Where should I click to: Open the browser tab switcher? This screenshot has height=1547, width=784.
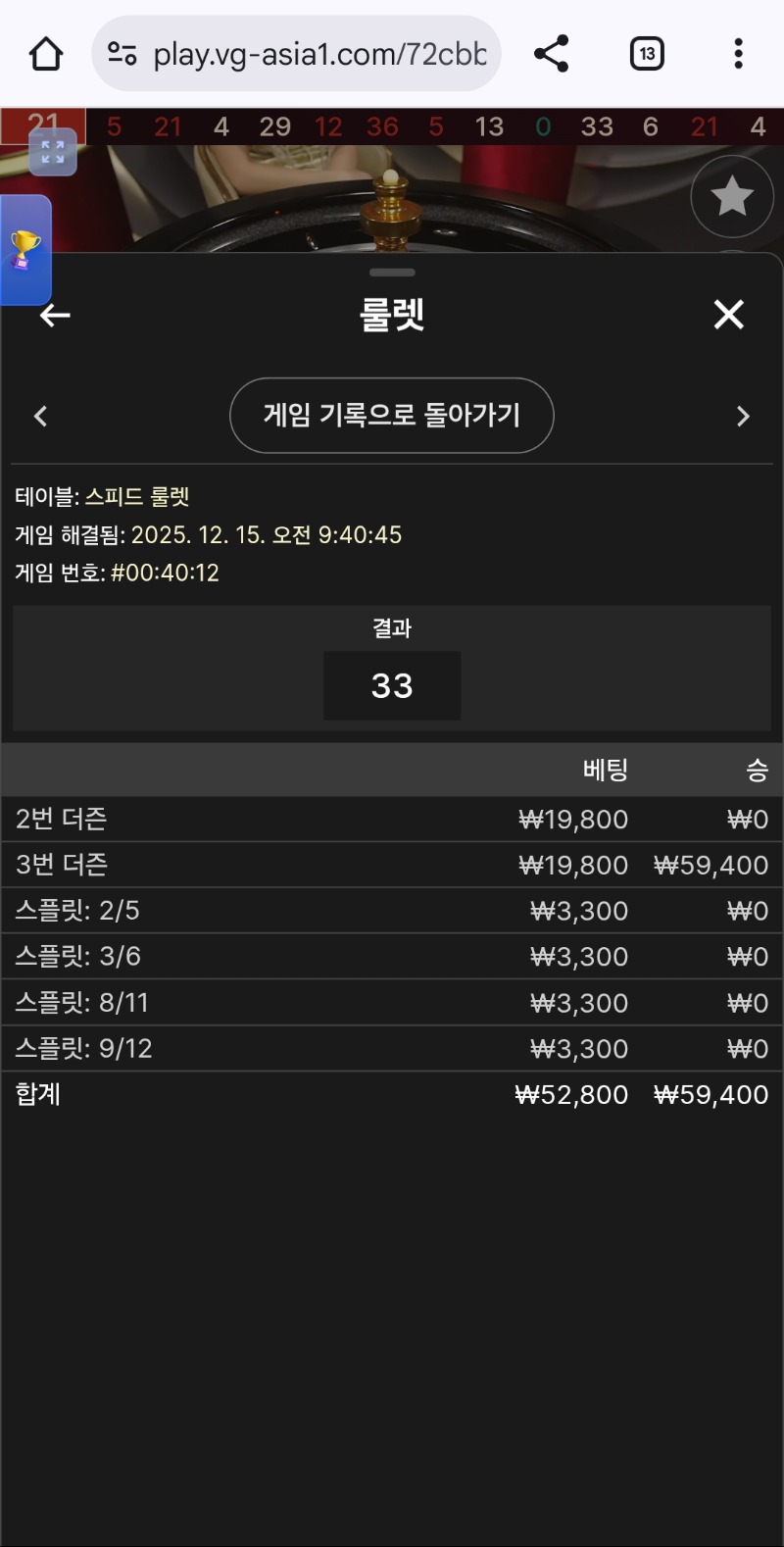click(647, 54)
